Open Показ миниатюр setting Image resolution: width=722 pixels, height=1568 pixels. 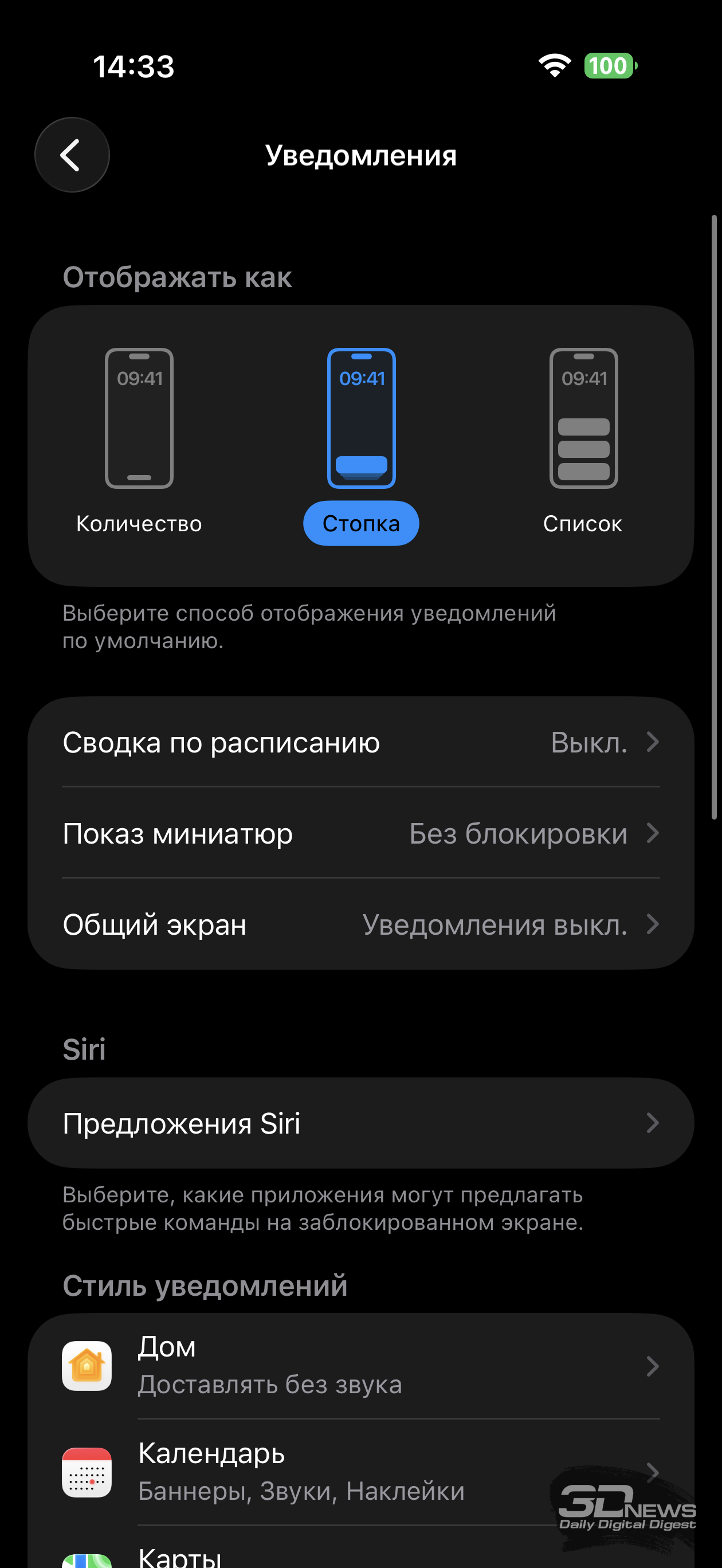pos(360,833)
